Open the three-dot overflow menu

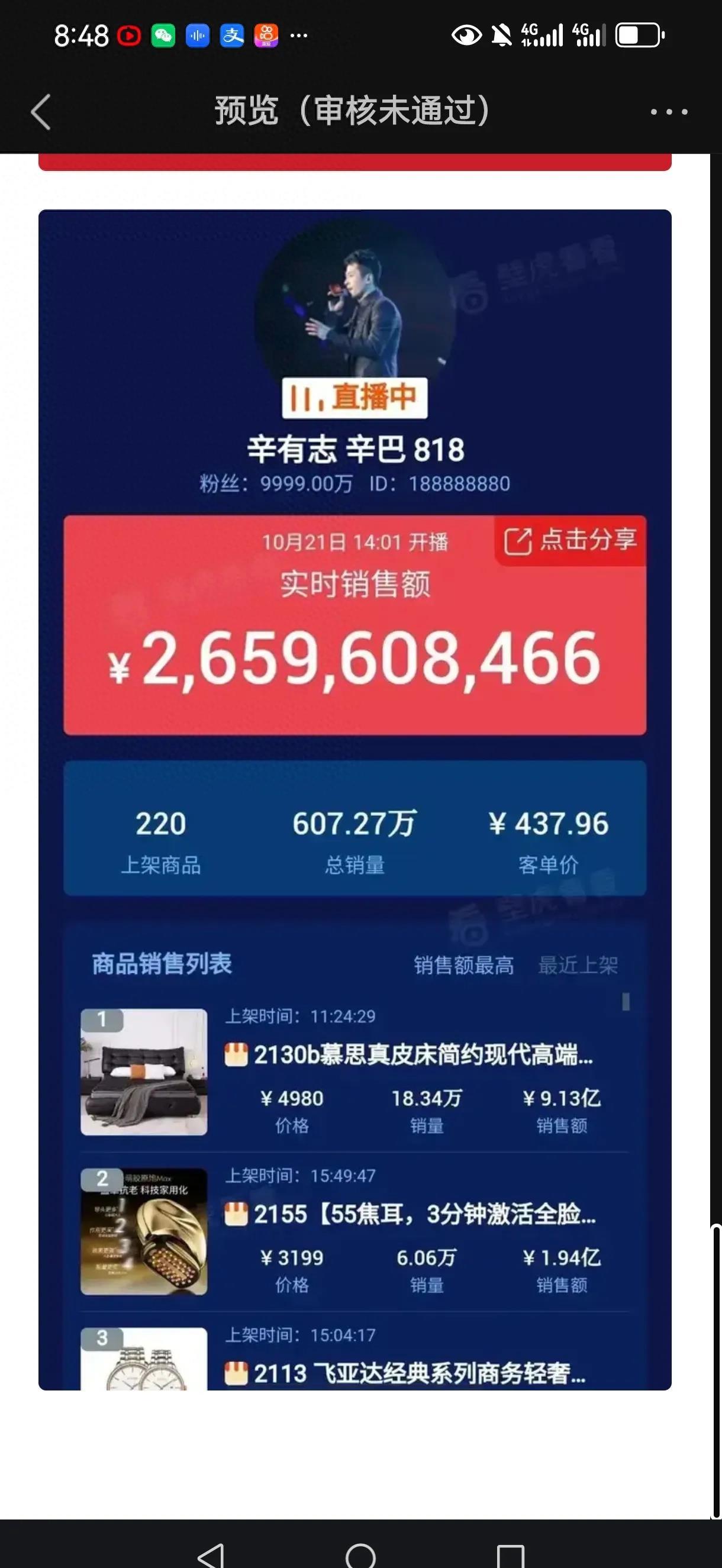click(x=668, y=112)
